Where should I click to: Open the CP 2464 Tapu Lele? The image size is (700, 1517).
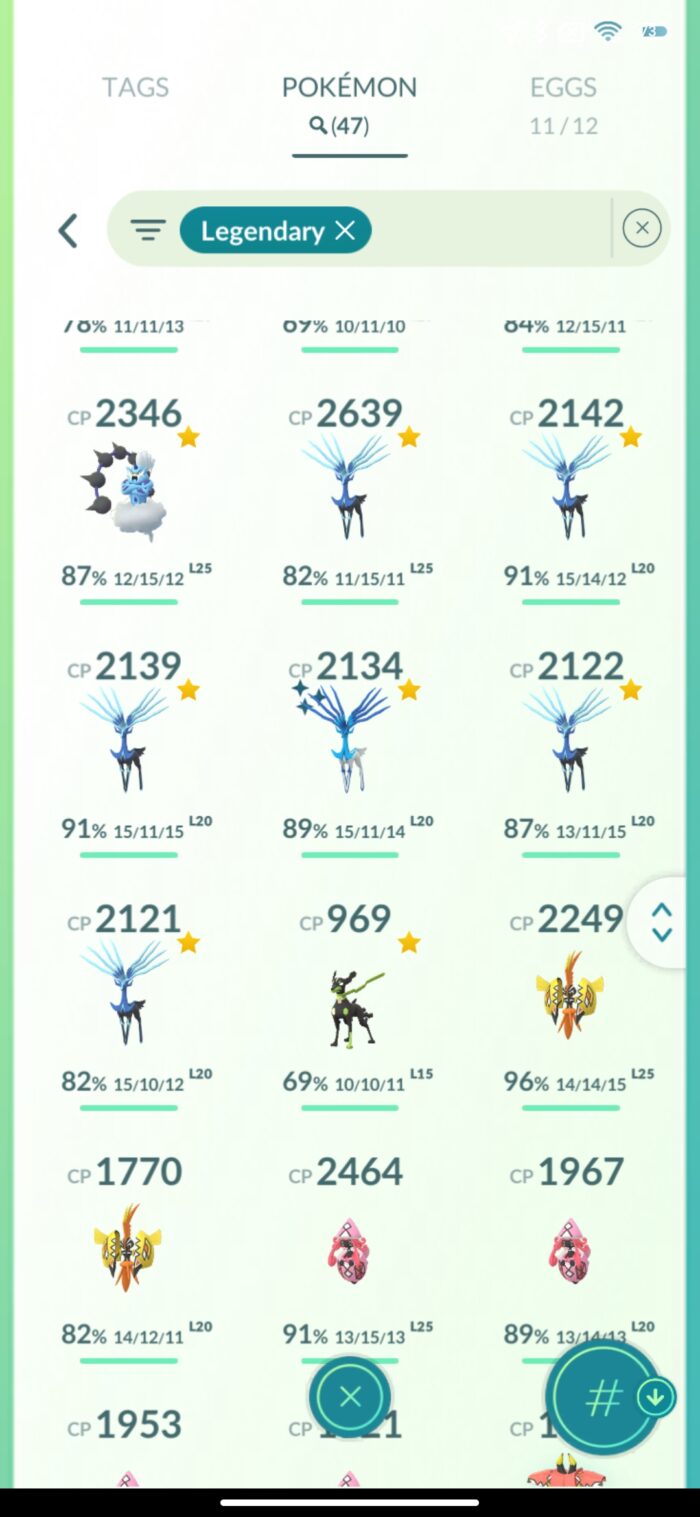349,1252
